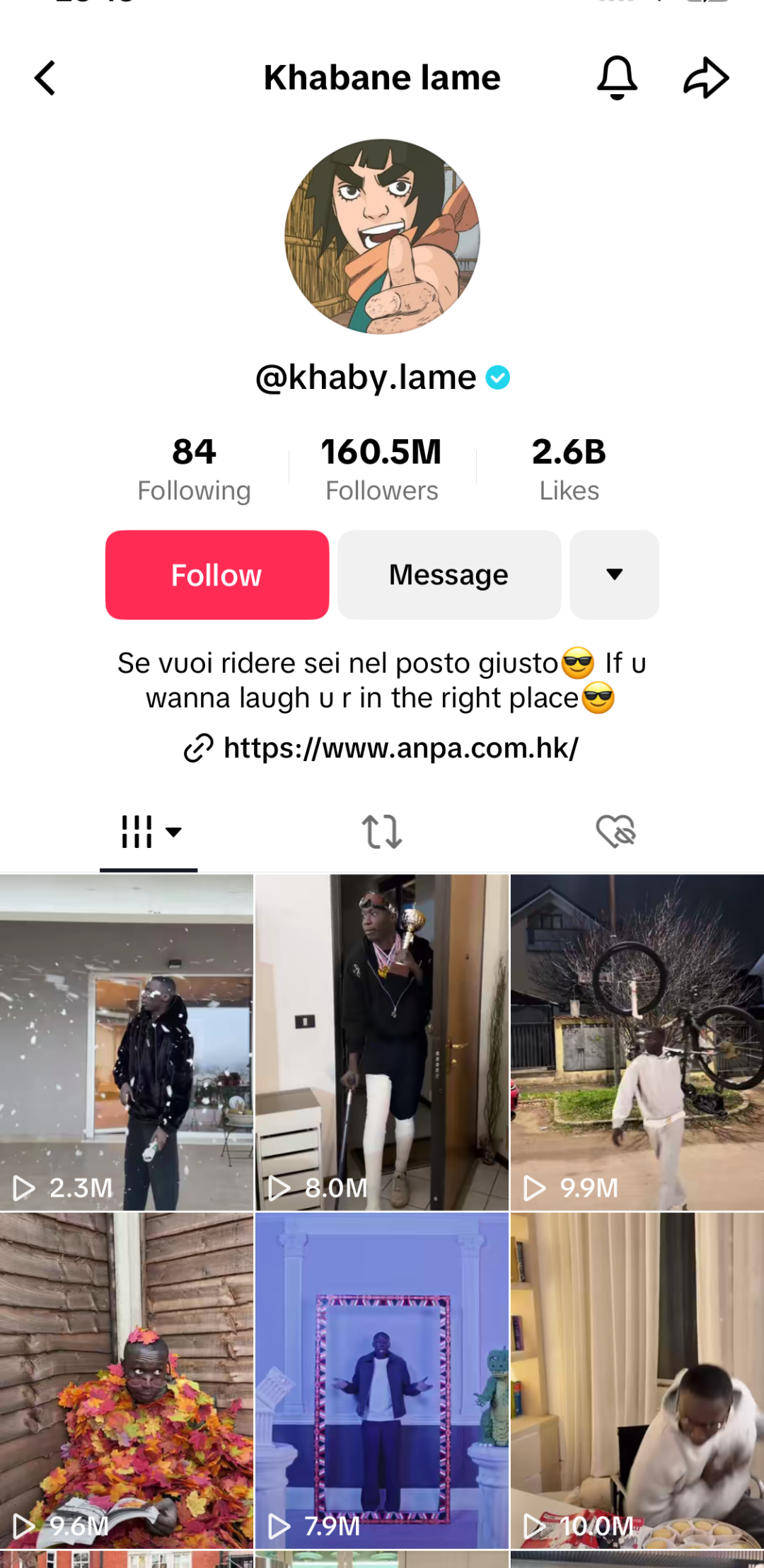Follow khaby.lame
This screenshot has width=764, height=1568.
click(x=217, y=575)
